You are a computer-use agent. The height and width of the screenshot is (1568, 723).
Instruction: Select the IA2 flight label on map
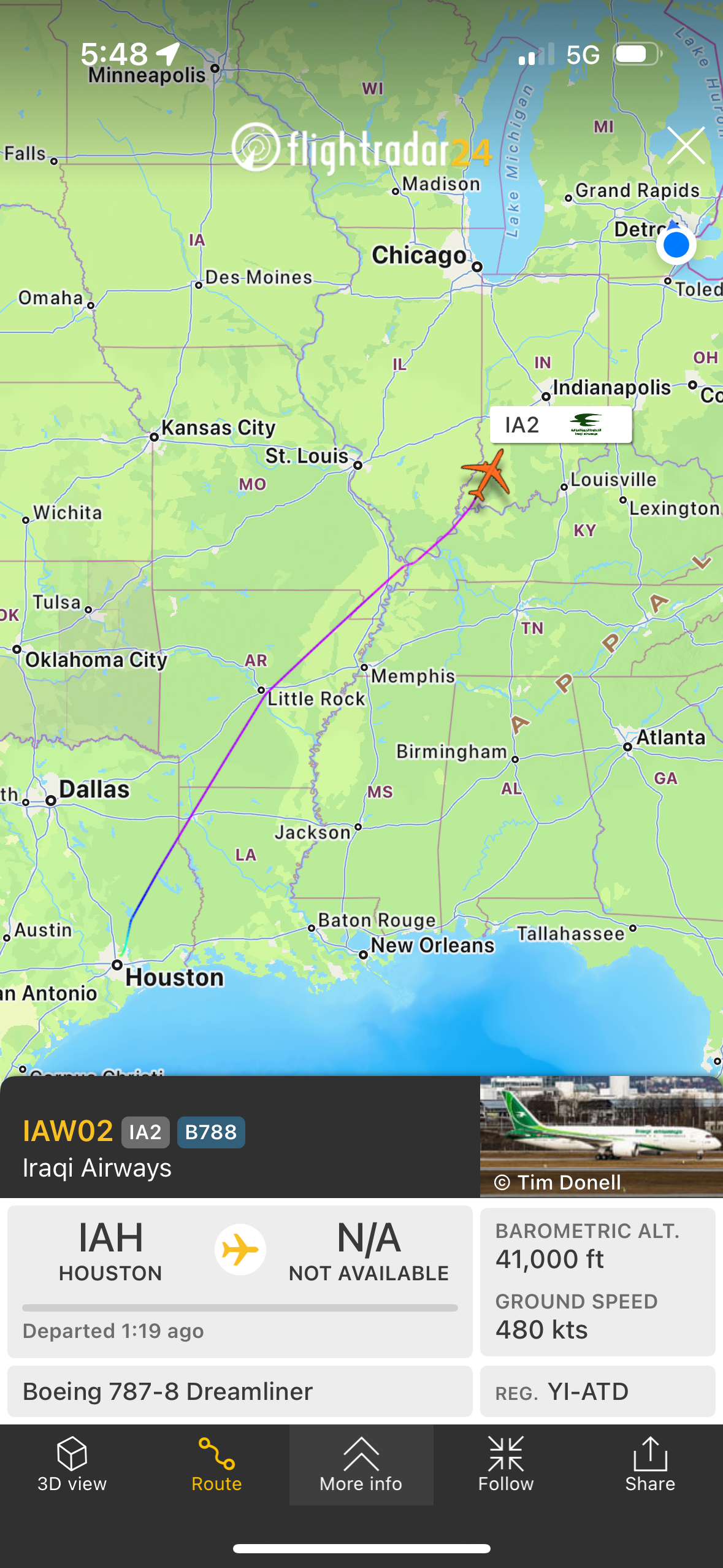point(560,425)
